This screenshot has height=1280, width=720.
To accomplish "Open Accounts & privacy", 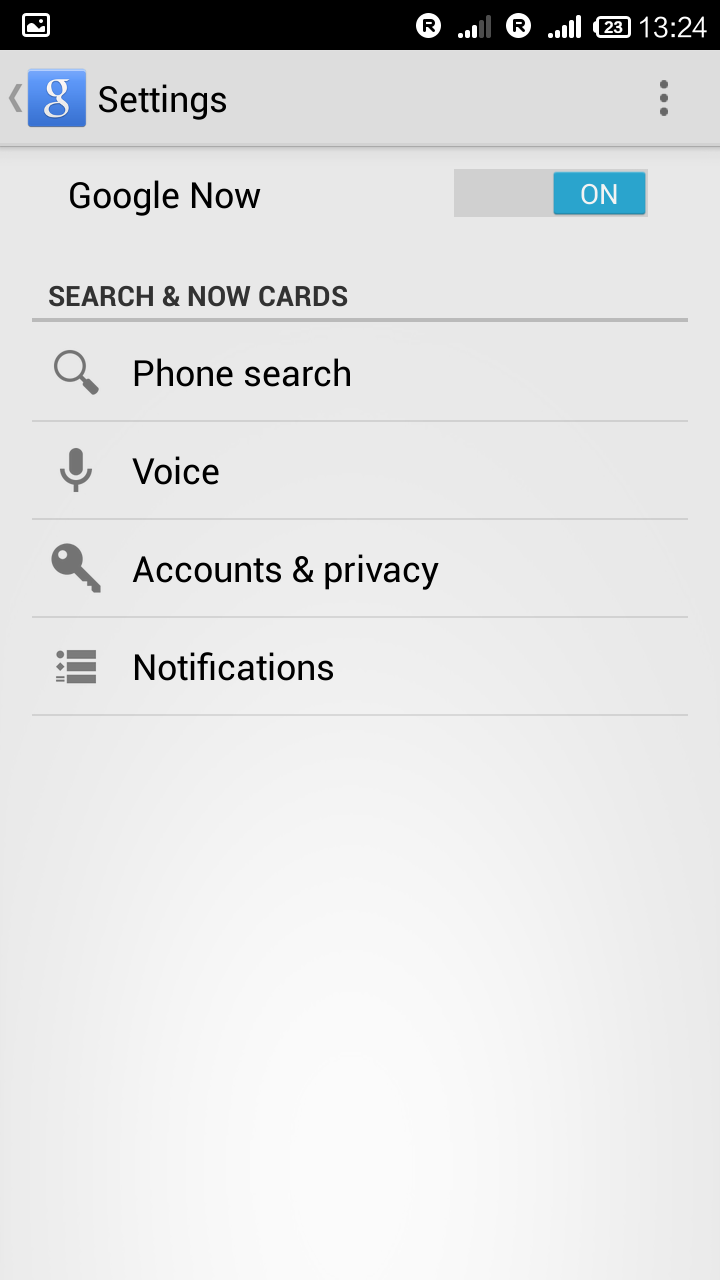I will point(285,569).
